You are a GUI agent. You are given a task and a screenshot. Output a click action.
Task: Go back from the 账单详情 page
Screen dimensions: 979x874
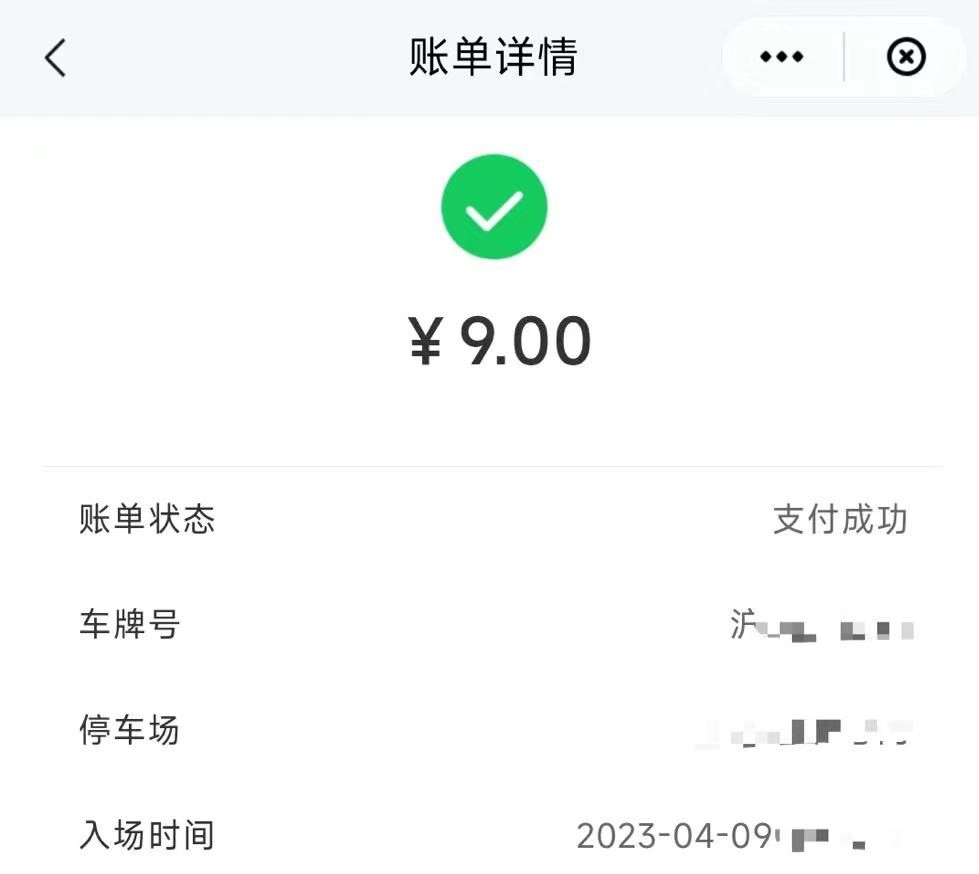(x=56, y=58)
